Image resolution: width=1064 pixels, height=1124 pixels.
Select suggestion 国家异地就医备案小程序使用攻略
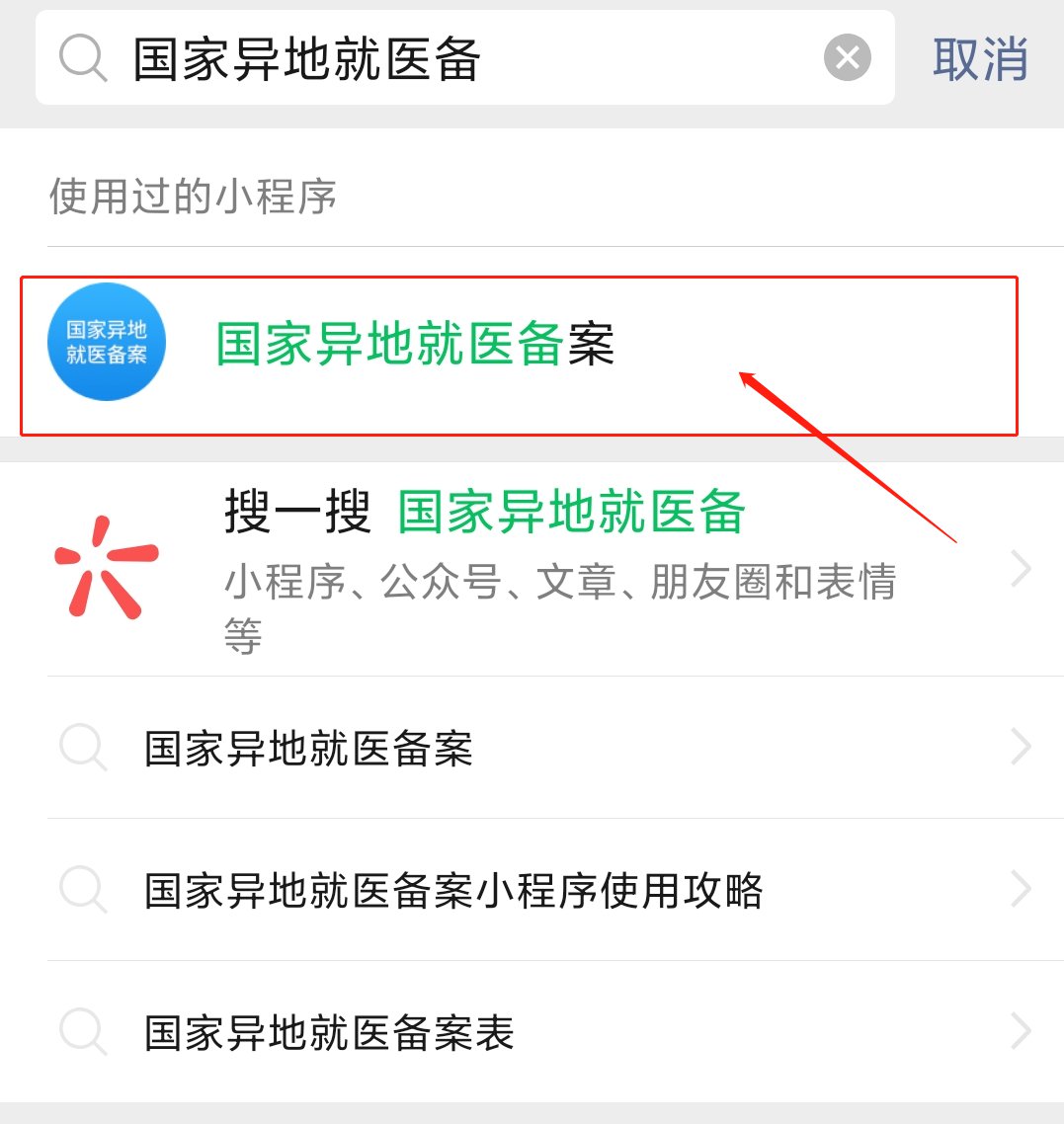[x=533, y=890]
